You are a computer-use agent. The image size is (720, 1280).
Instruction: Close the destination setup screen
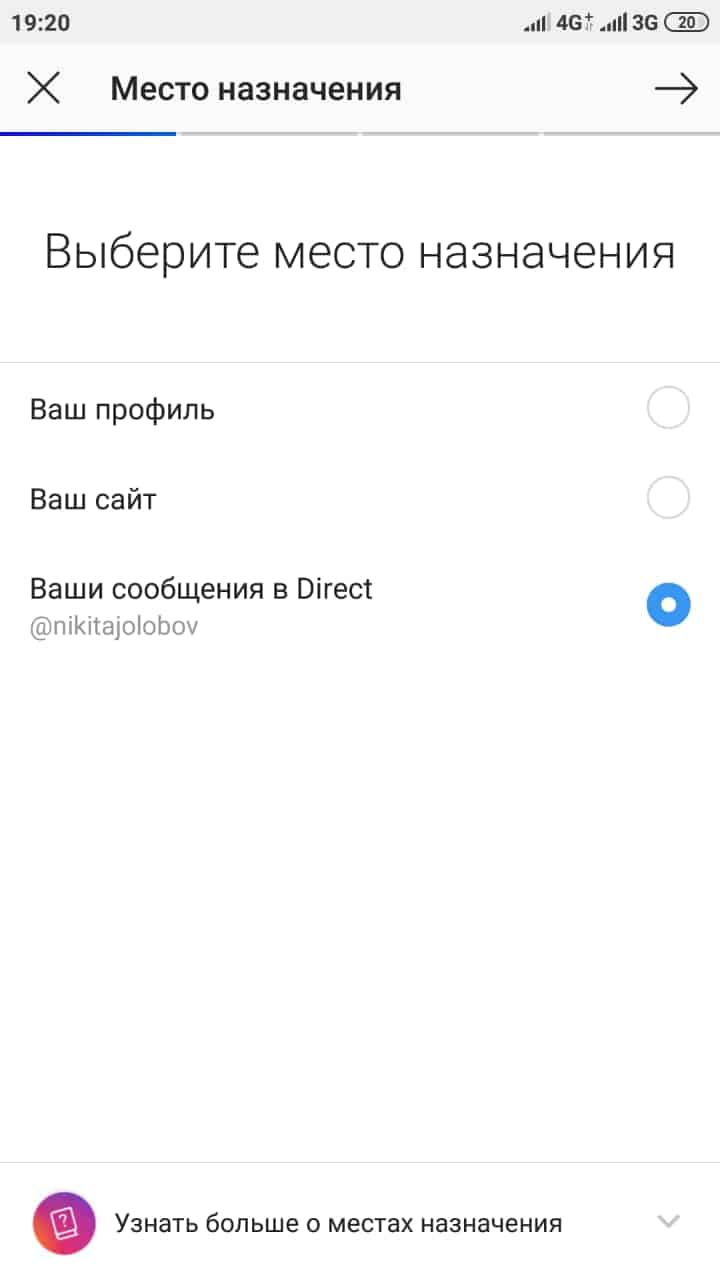tap(43, 89)
